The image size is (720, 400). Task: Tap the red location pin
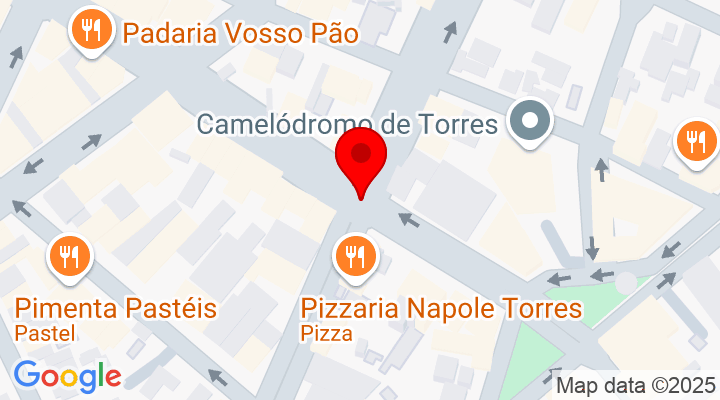pos(360,160)
